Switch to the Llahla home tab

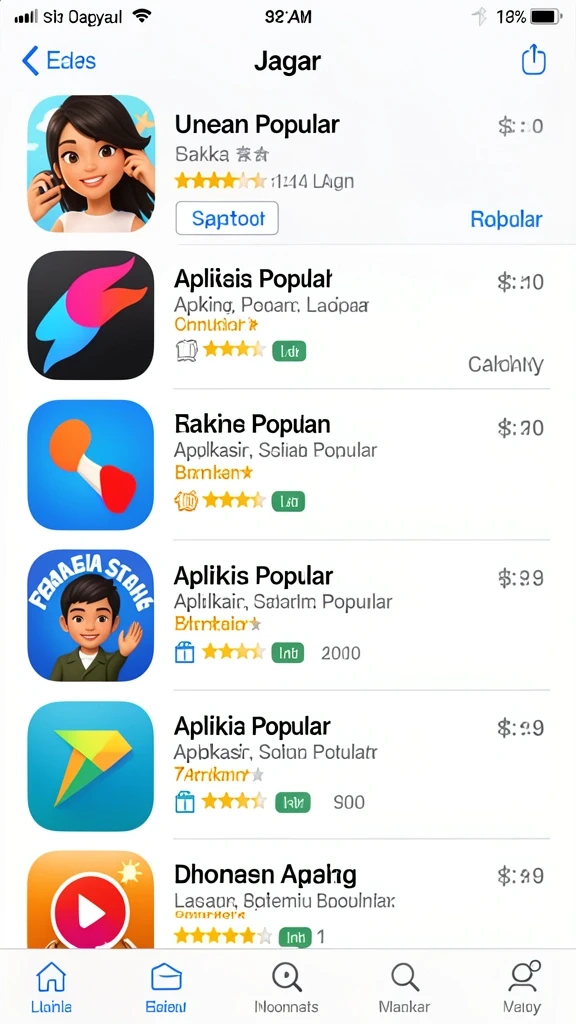[52, 986]
